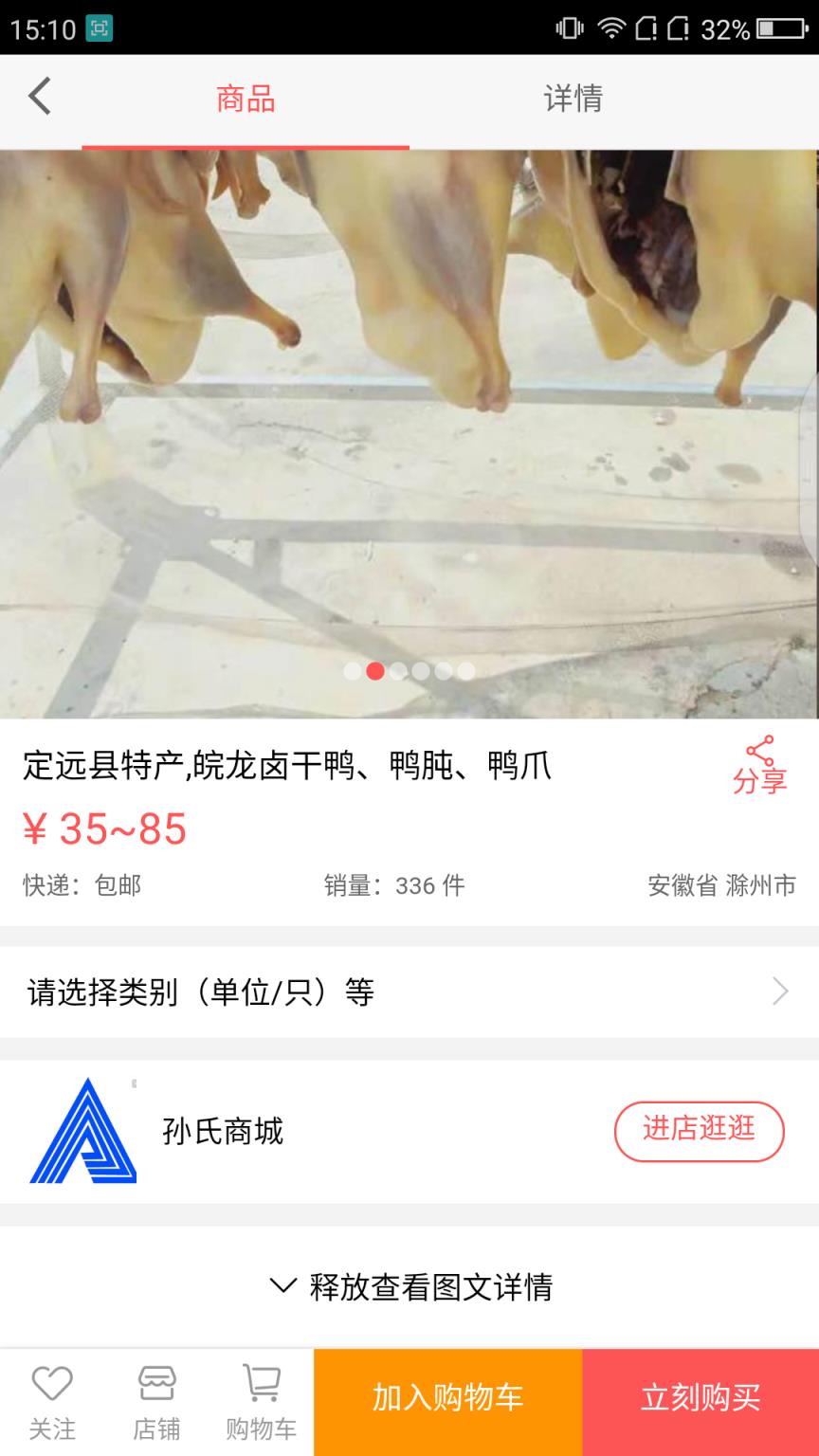The height and width of the screenshot is (1456, 819).
Task: Switch to the 详情 tab
Action: pyautogui.click(x=573, y=100)
